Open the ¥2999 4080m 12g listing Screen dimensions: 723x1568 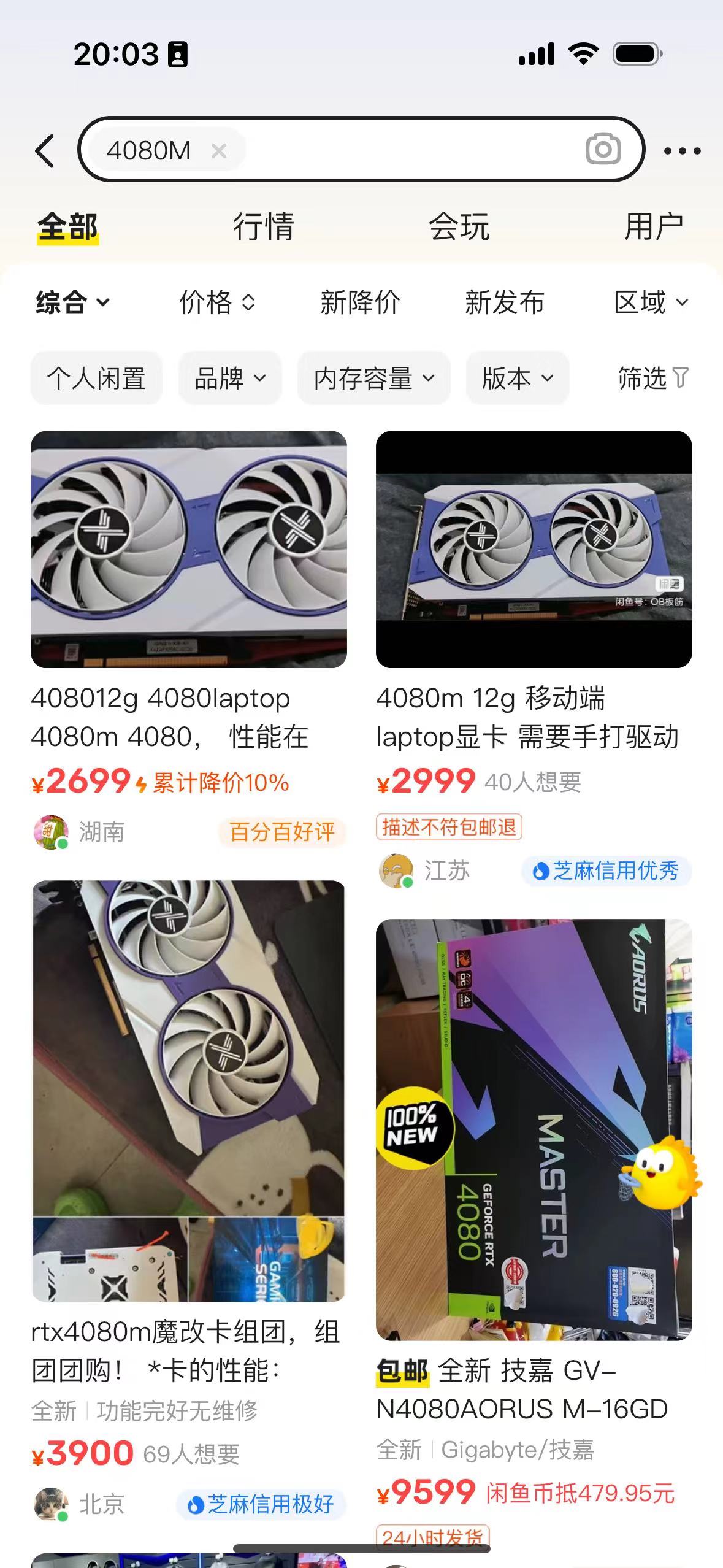tap(534, 550)
